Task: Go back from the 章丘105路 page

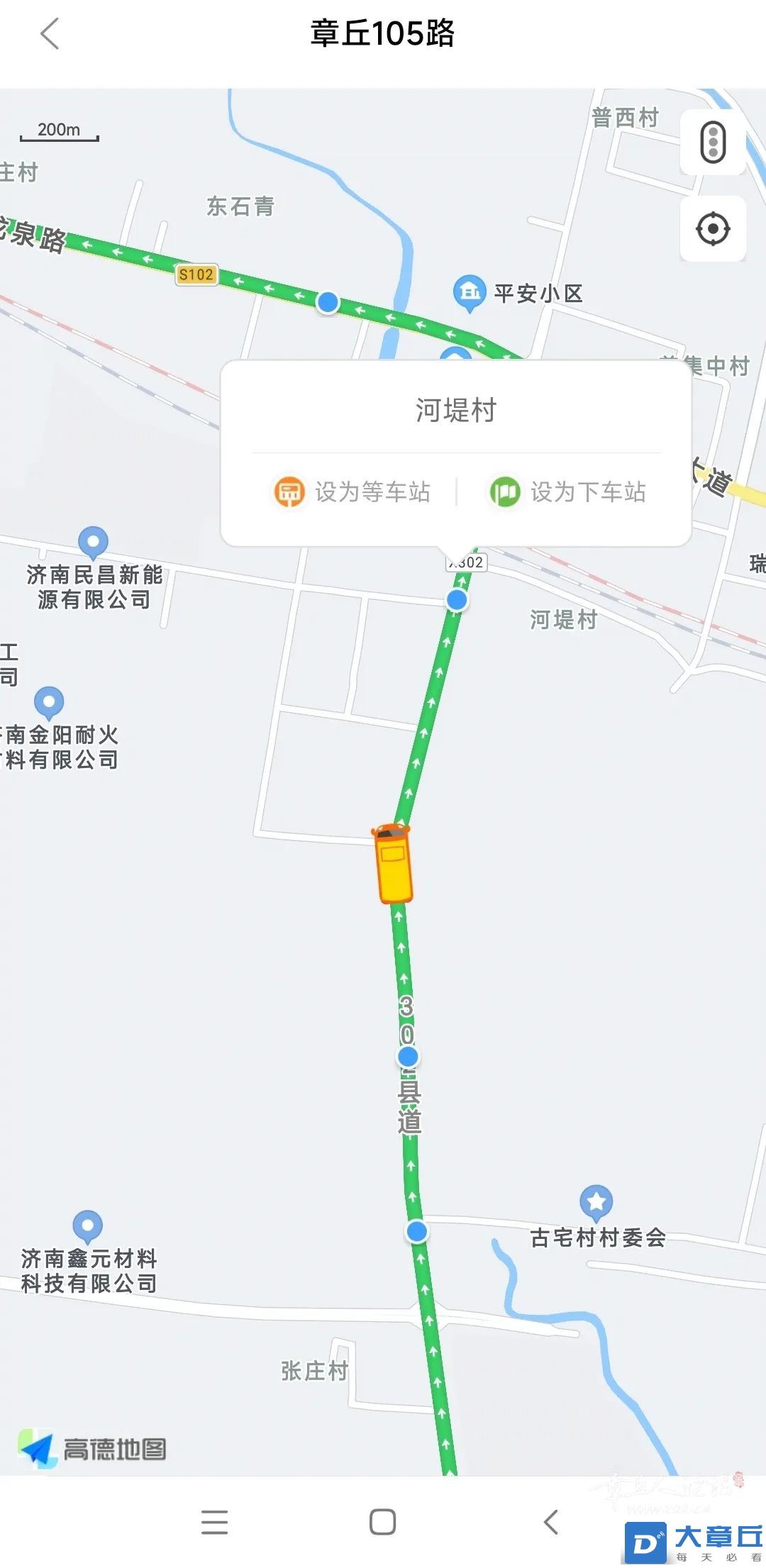Action: tap(50, 34)
